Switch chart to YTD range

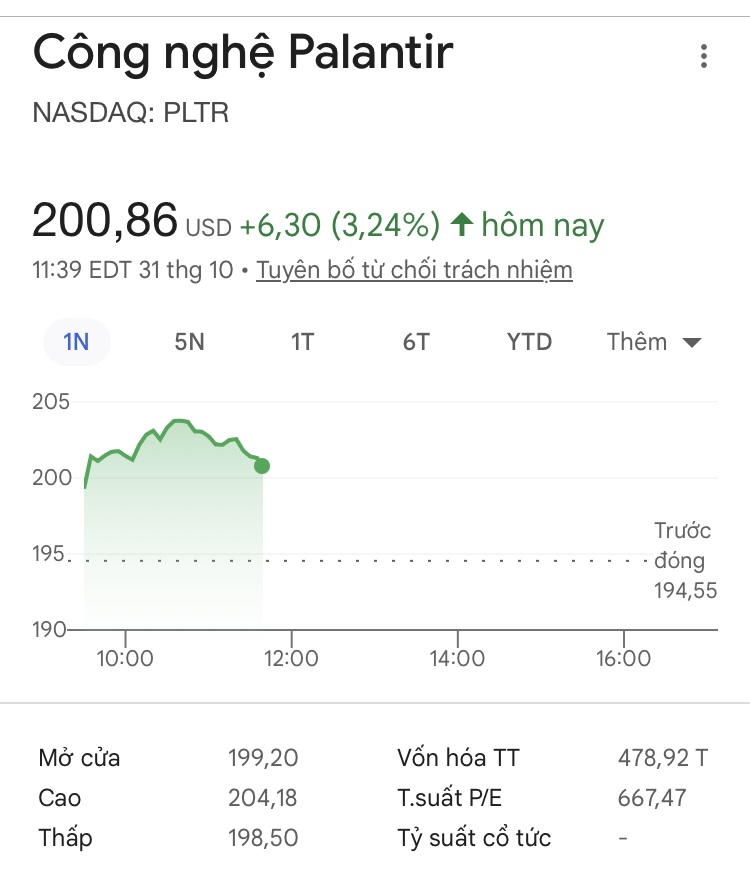[x=529, y=342]
